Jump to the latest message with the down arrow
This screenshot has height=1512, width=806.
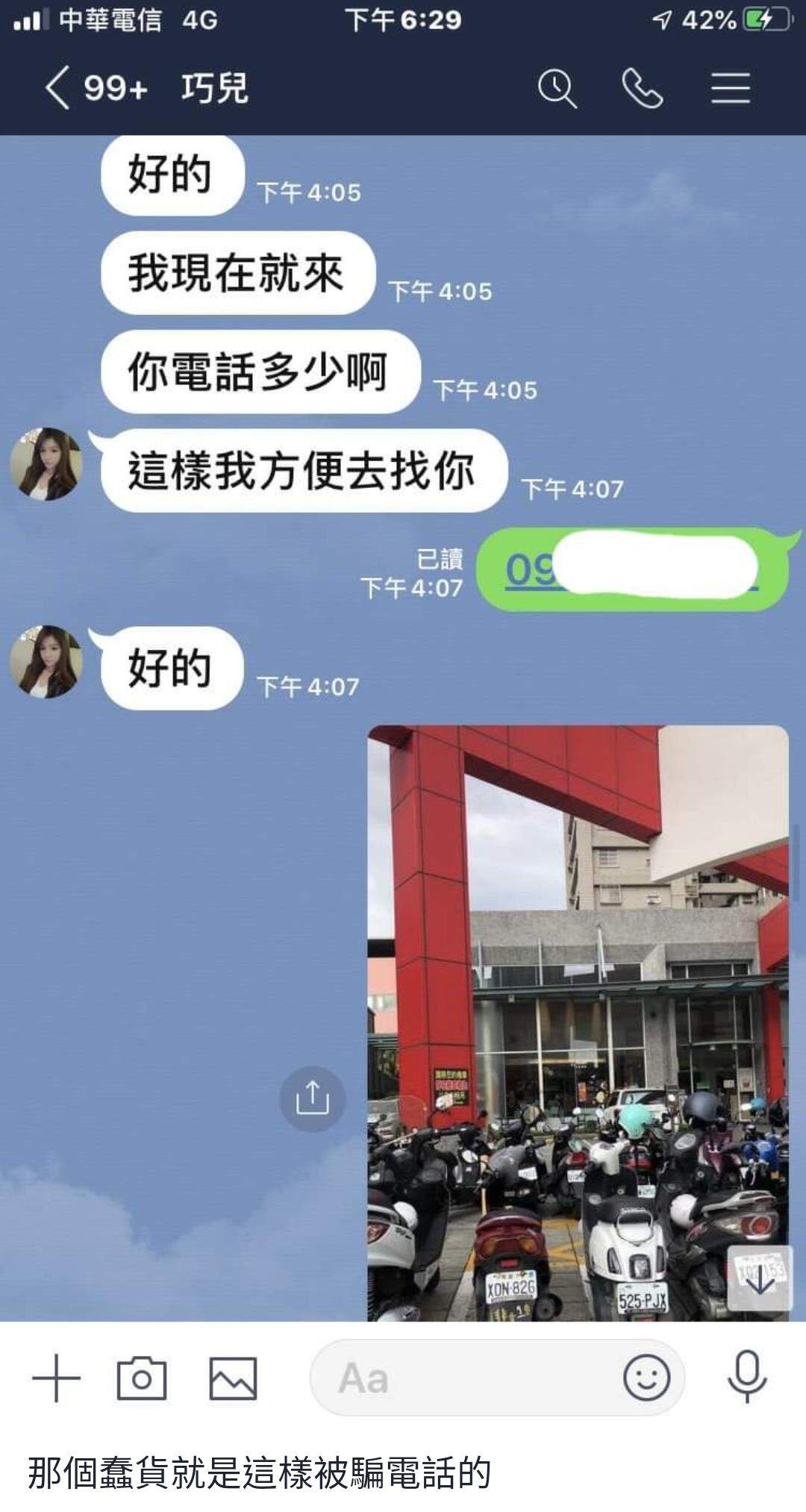[760, 1279]
